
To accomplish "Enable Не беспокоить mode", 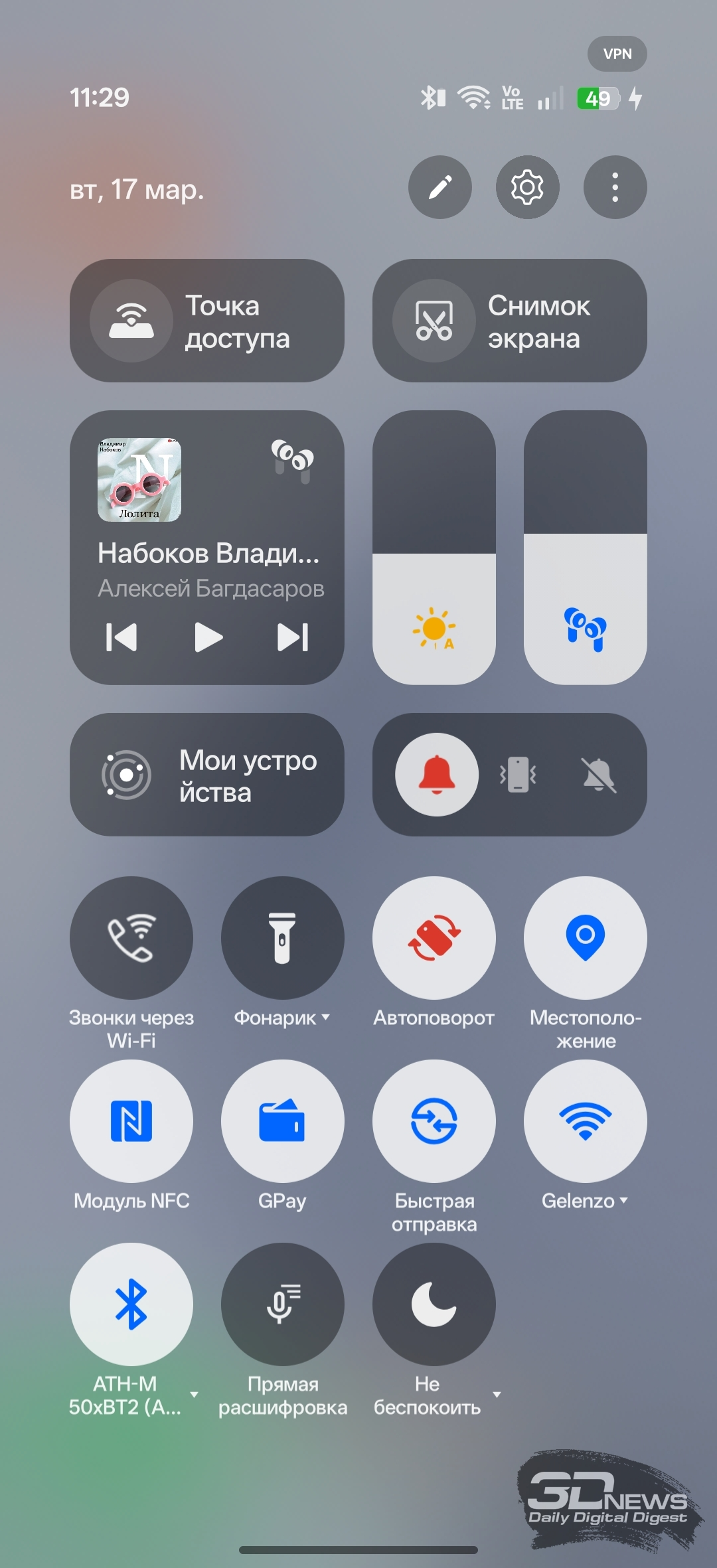I will [x=434, y=1304].
